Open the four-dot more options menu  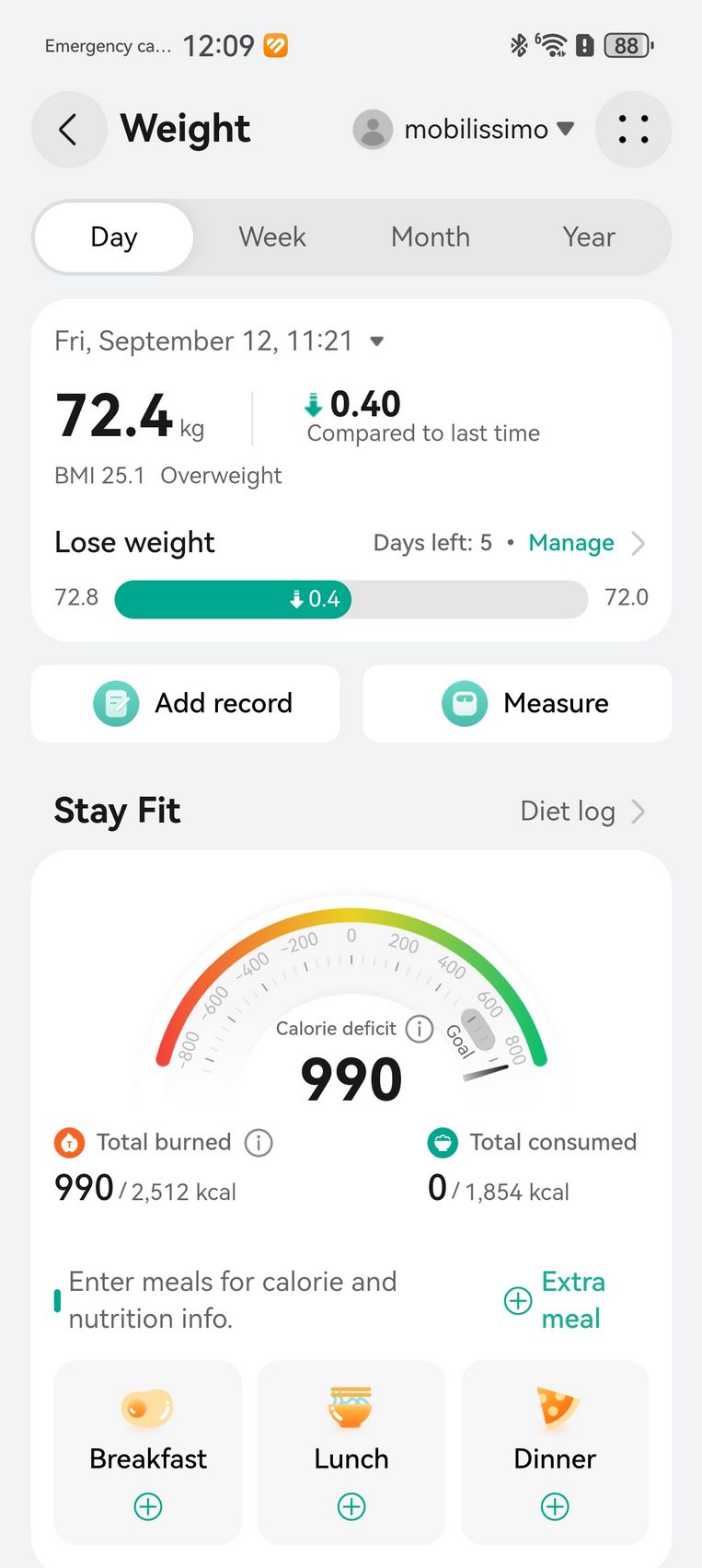pos(633,130)
